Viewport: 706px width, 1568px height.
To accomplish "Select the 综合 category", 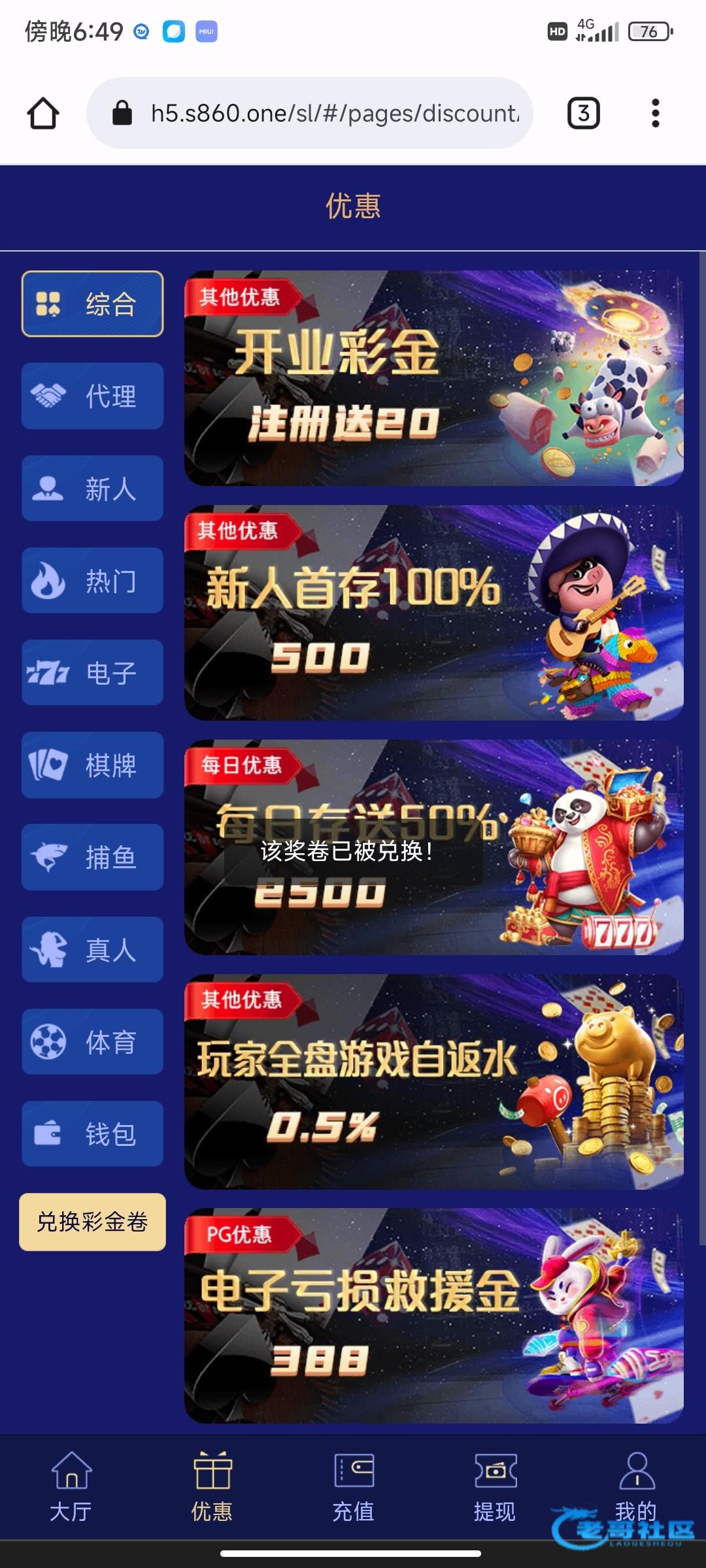I will 92,304.
